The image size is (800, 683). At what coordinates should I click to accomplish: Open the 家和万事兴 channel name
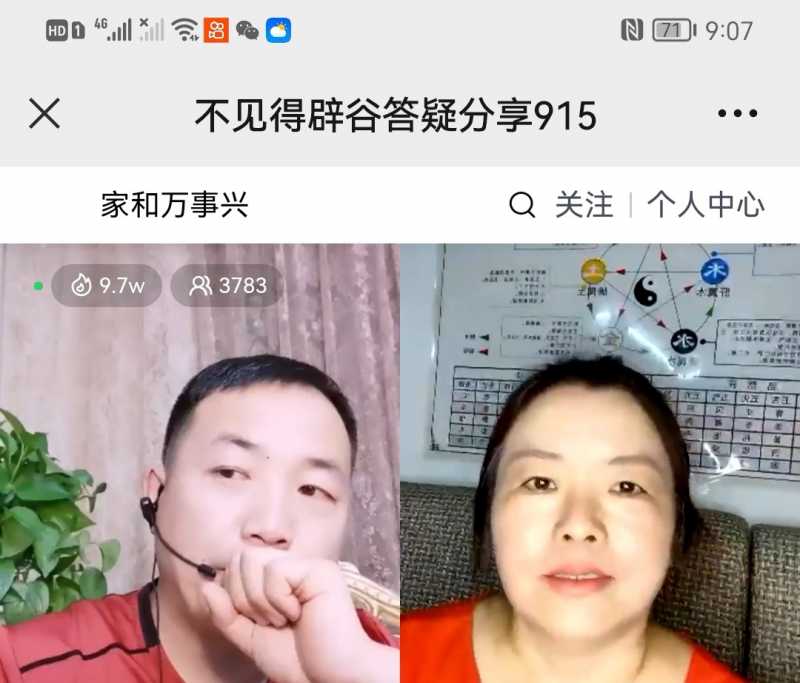(x=174, y=205)
